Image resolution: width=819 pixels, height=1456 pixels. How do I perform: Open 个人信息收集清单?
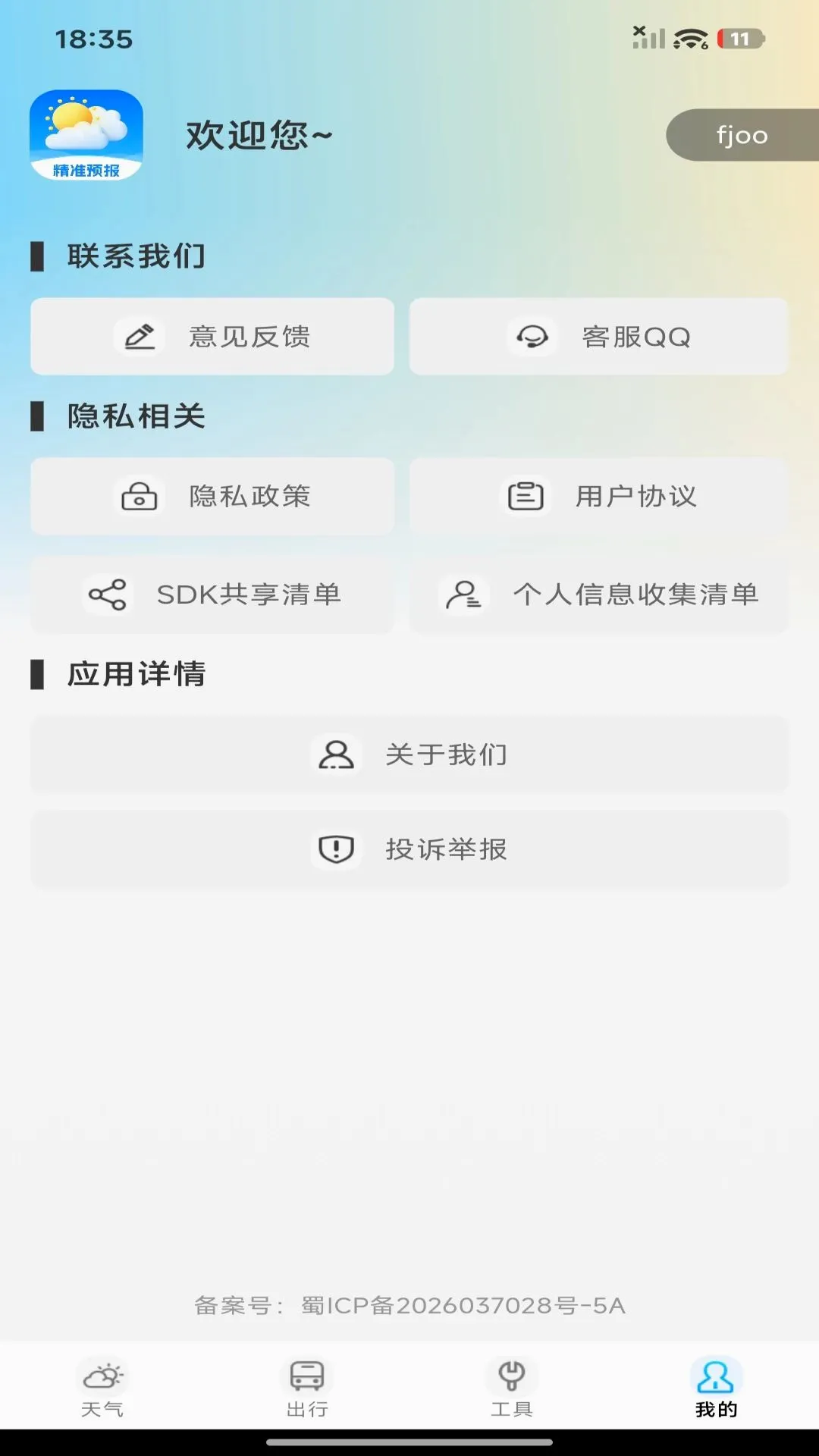tap(599, 595)
